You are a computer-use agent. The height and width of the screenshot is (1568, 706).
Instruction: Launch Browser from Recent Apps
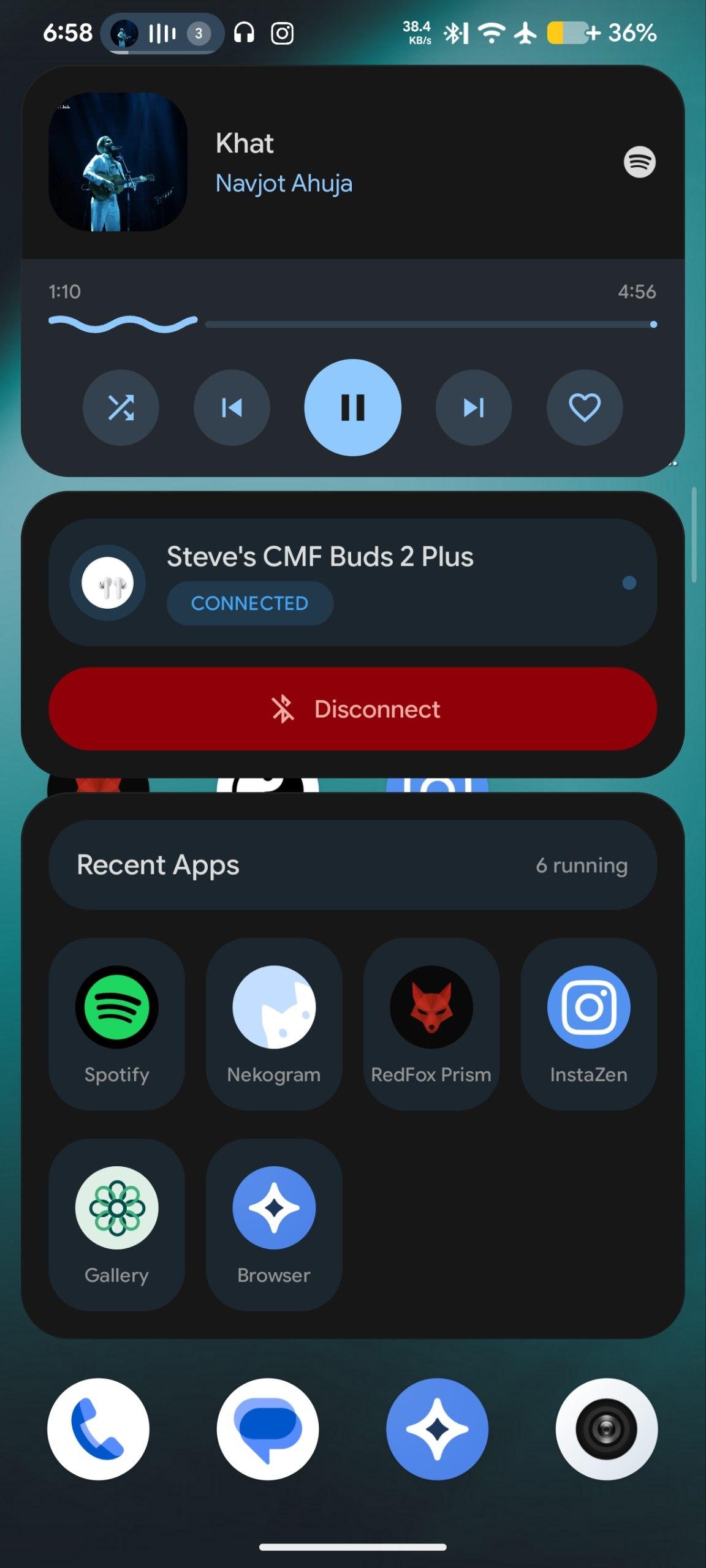click(274, 1224)
